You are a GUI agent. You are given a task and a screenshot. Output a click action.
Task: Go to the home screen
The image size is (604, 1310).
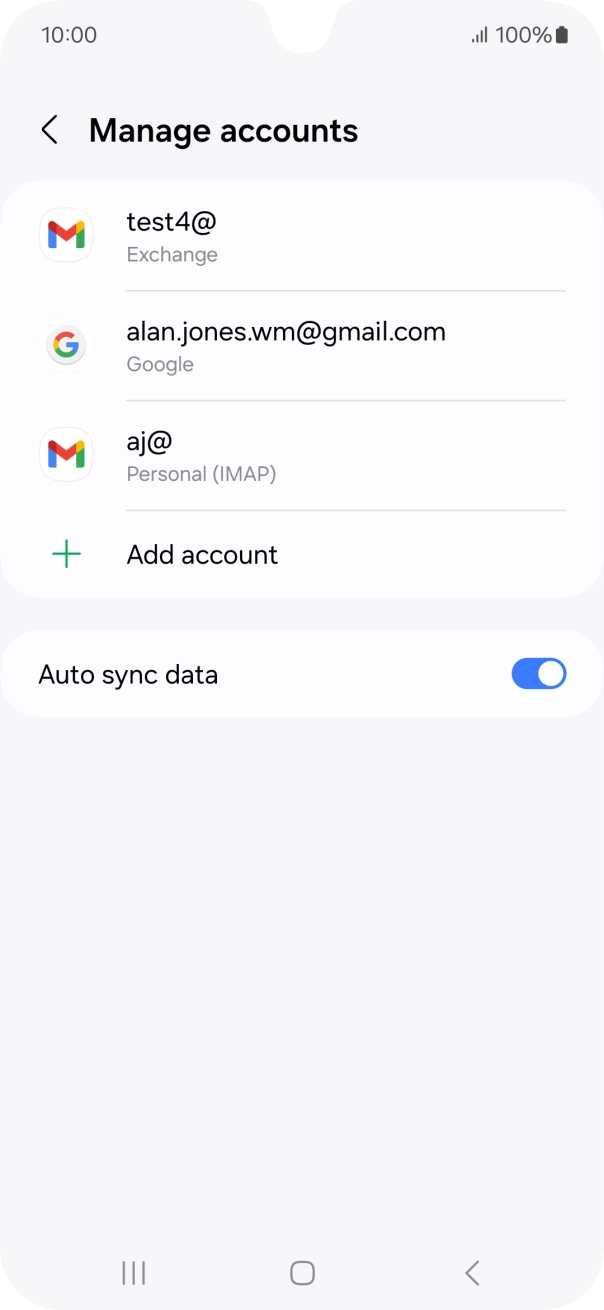pyautogui.click(x=302, y=1273)
